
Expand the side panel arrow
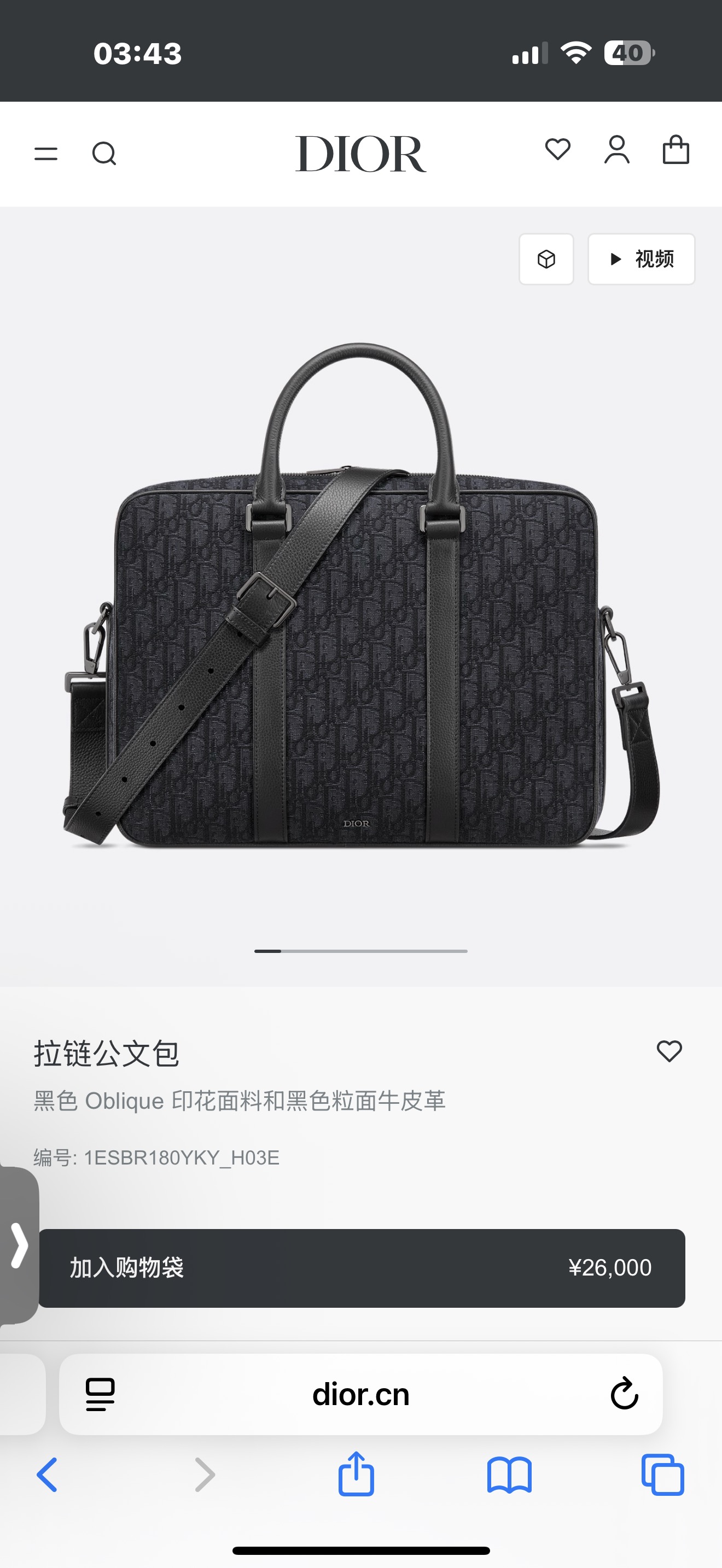(20, 1245)
